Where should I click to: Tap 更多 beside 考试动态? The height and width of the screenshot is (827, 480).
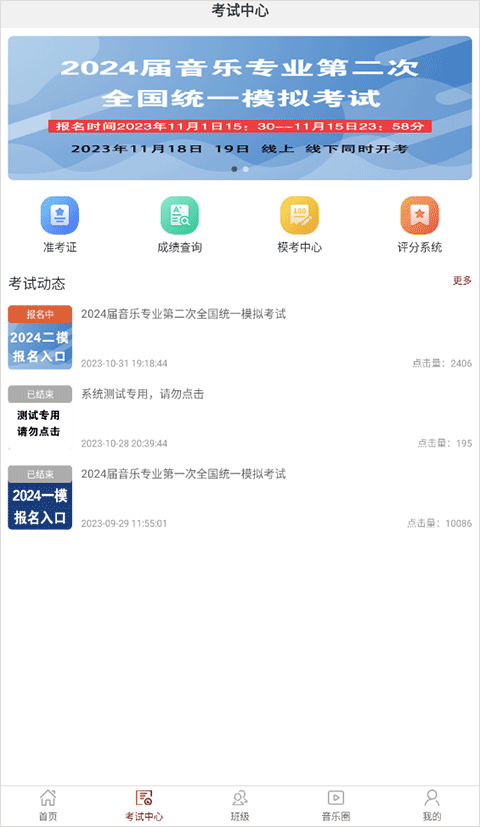pyautogui.click(x=462, y=281)
